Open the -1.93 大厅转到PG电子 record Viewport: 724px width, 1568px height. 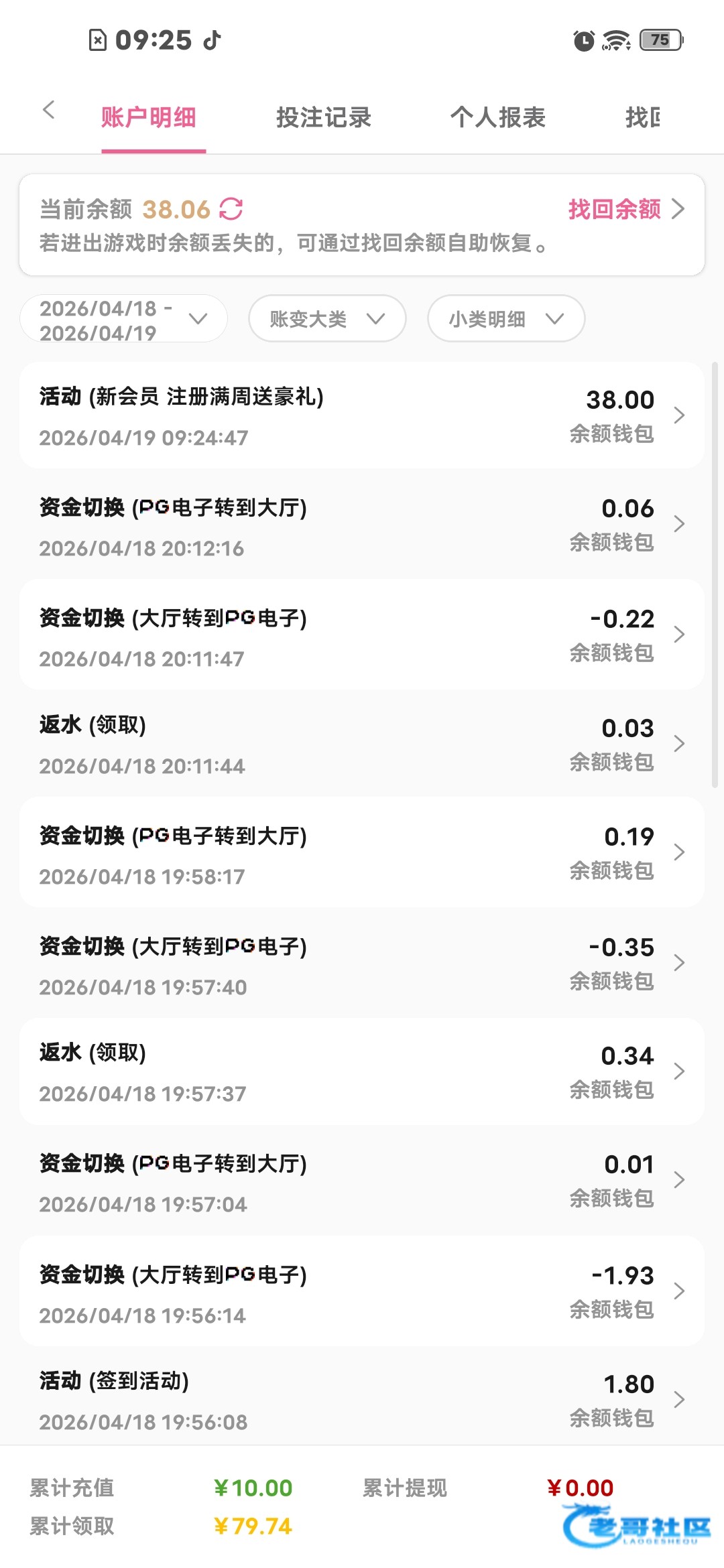click(x=362, y=1291)
